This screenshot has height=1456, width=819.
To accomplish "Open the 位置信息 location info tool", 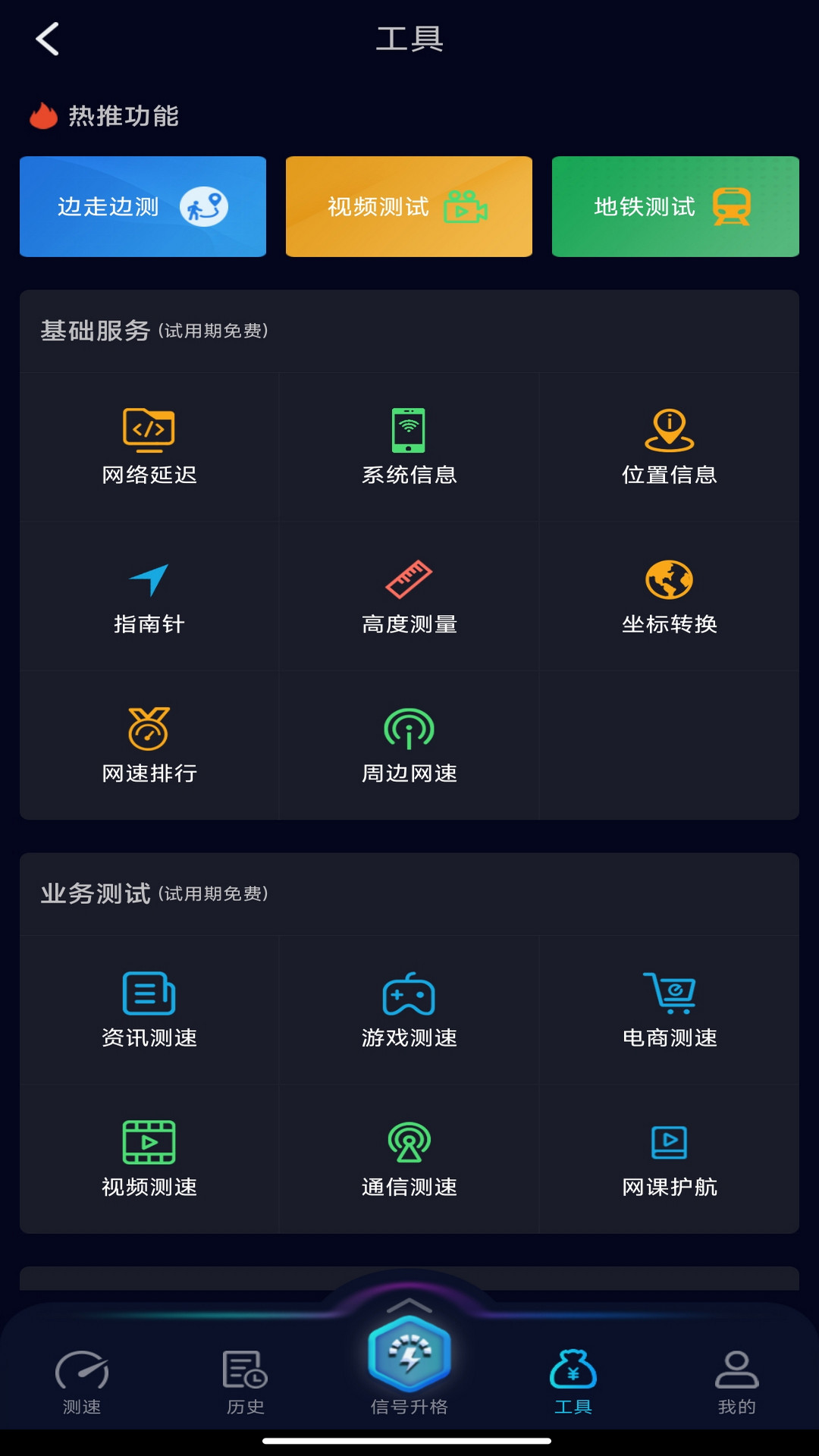I will coord(670,447).
